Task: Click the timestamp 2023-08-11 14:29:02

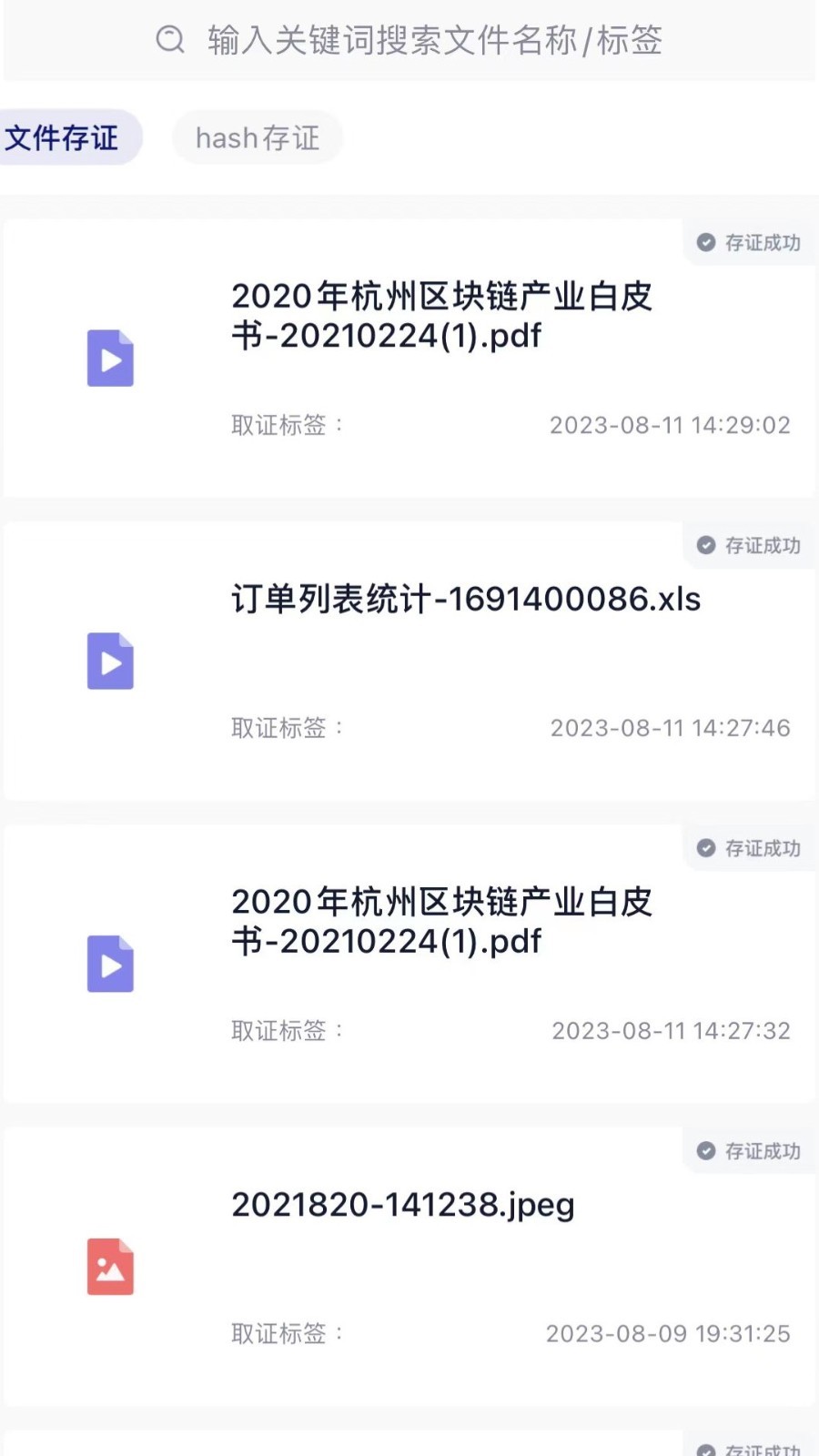Action: (x=670, y=426)
